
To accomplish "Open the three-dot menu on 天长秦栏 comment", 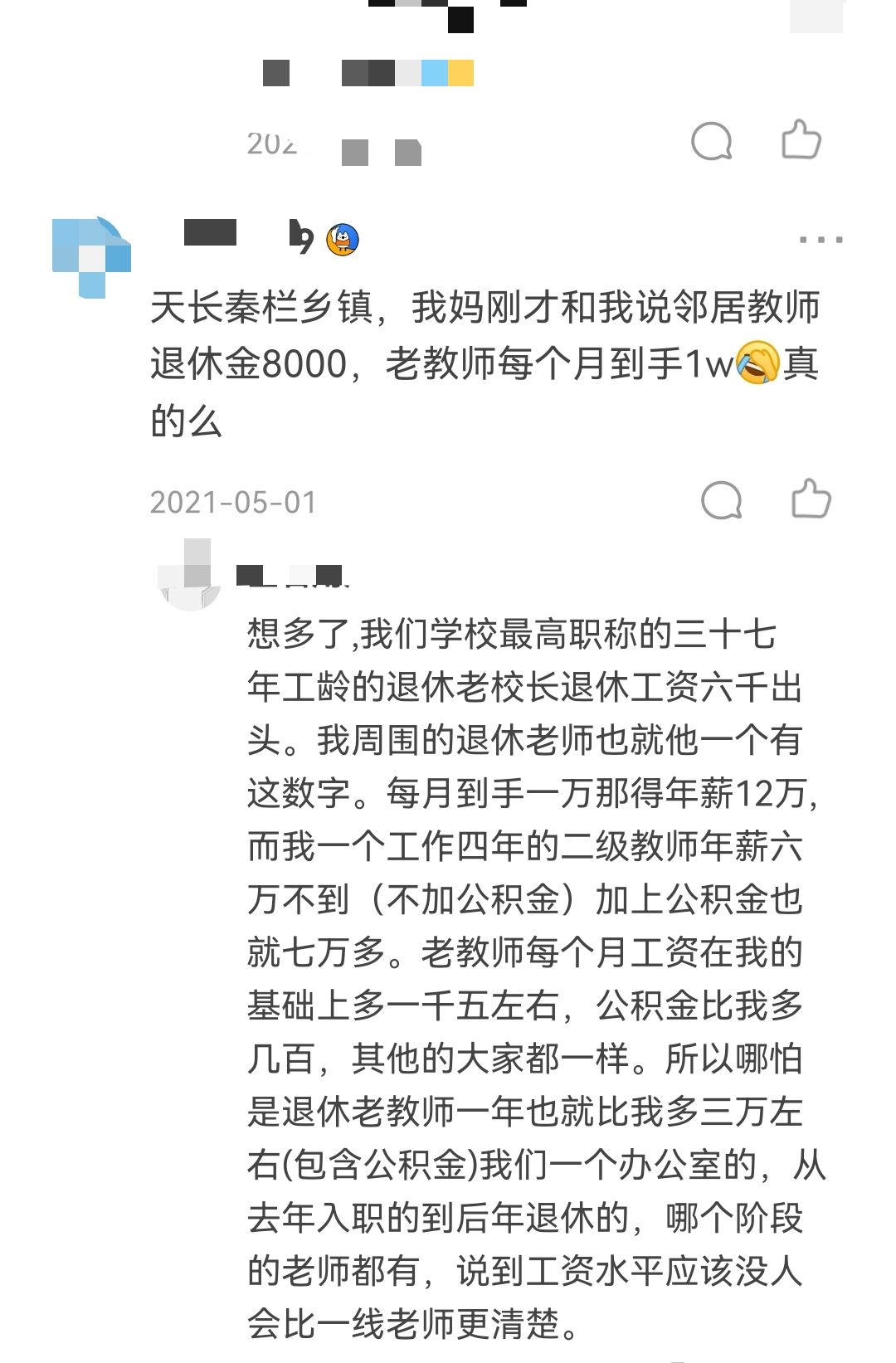I will 821,240.
